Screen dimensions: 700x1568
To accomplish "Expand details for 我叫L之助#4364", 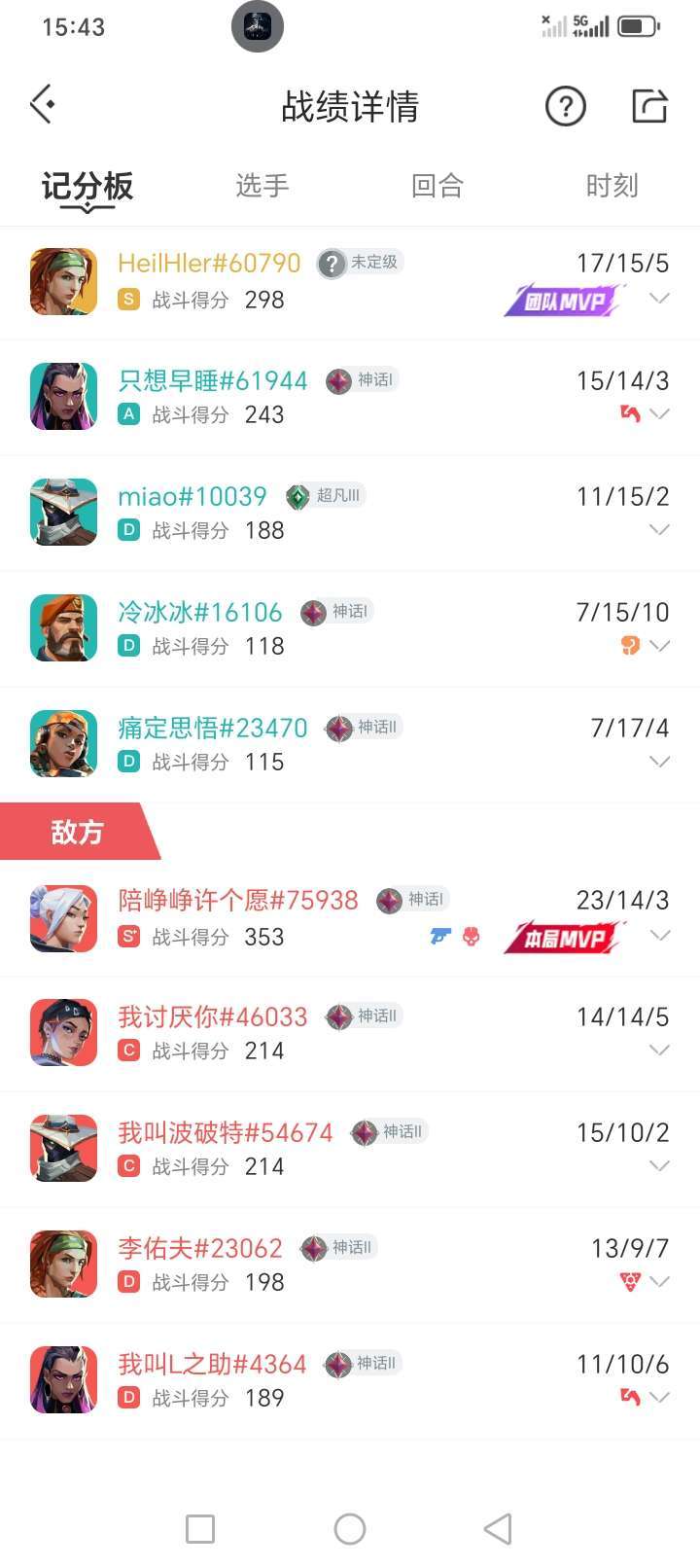I will (x=659, y=1397).
